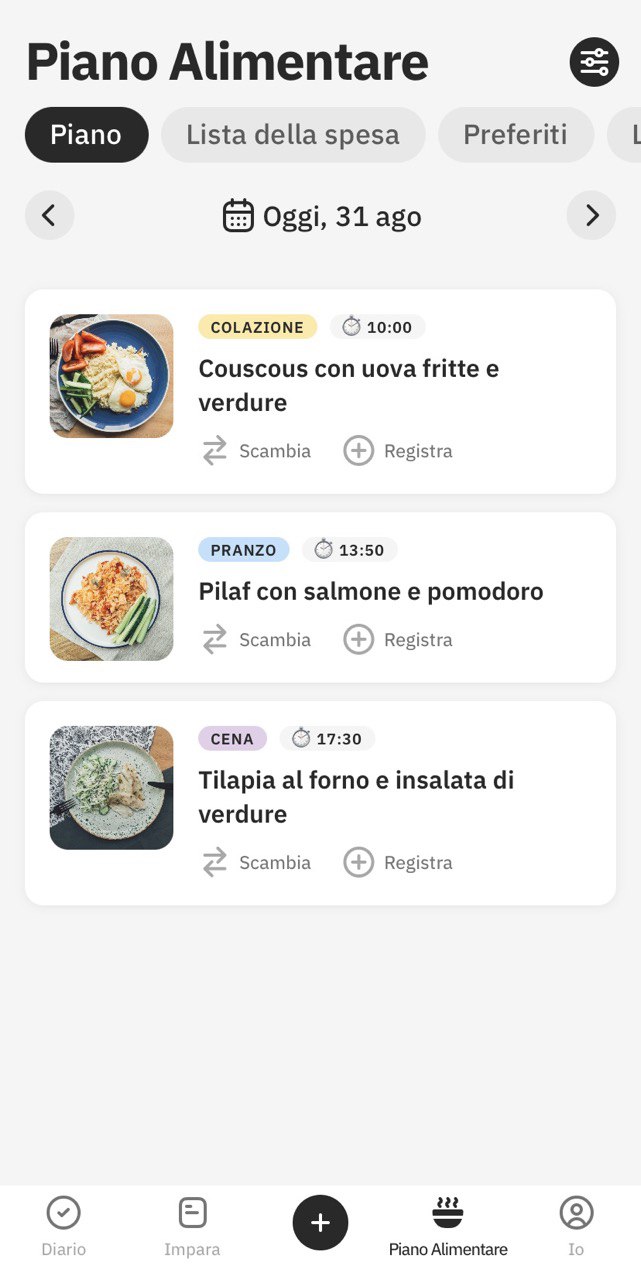The width and height of the screenshot is (641, 1280).
Task: Go to the next day
Action: 591,215
